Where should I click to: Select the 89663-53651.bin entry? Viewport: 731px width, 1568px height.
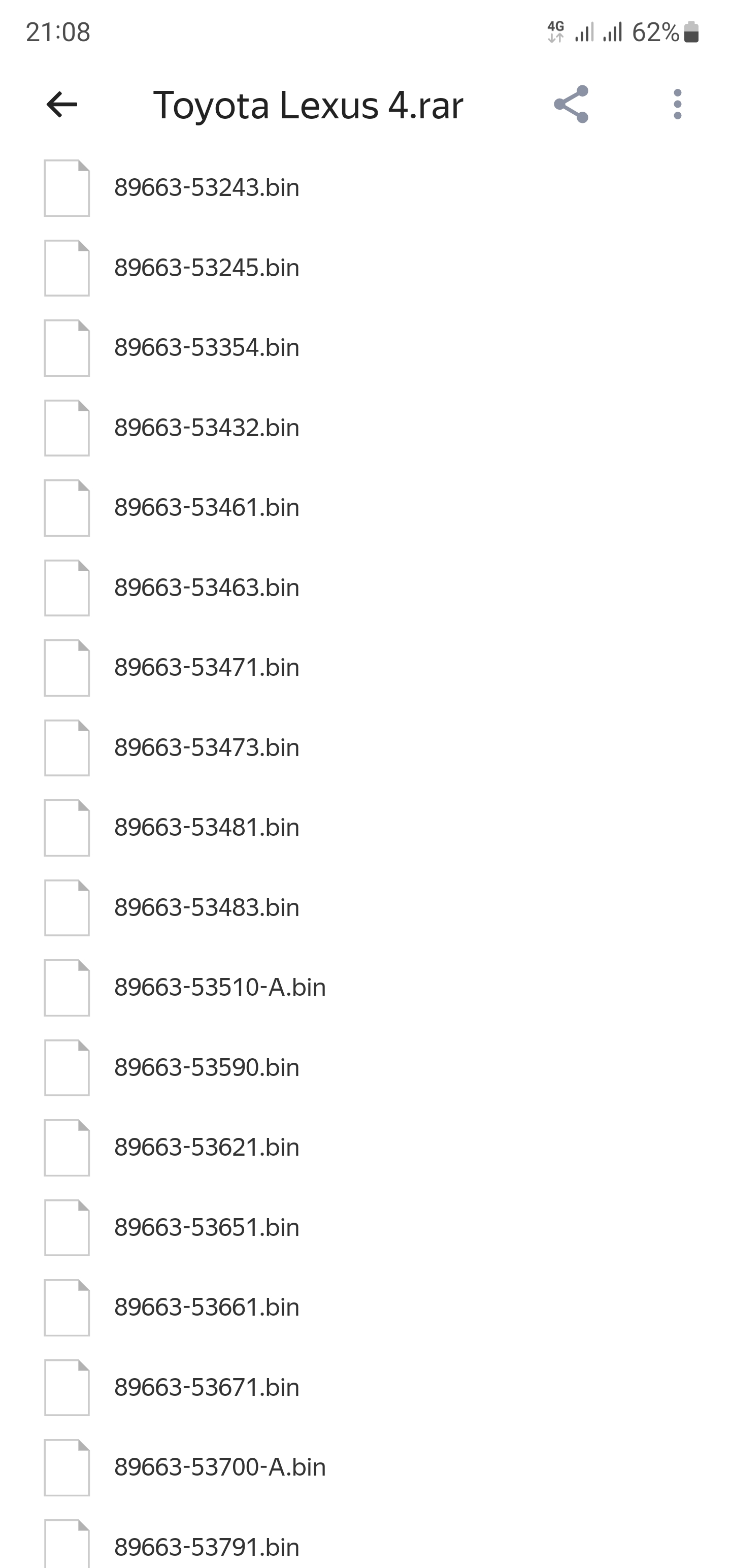click(207, 1228)
